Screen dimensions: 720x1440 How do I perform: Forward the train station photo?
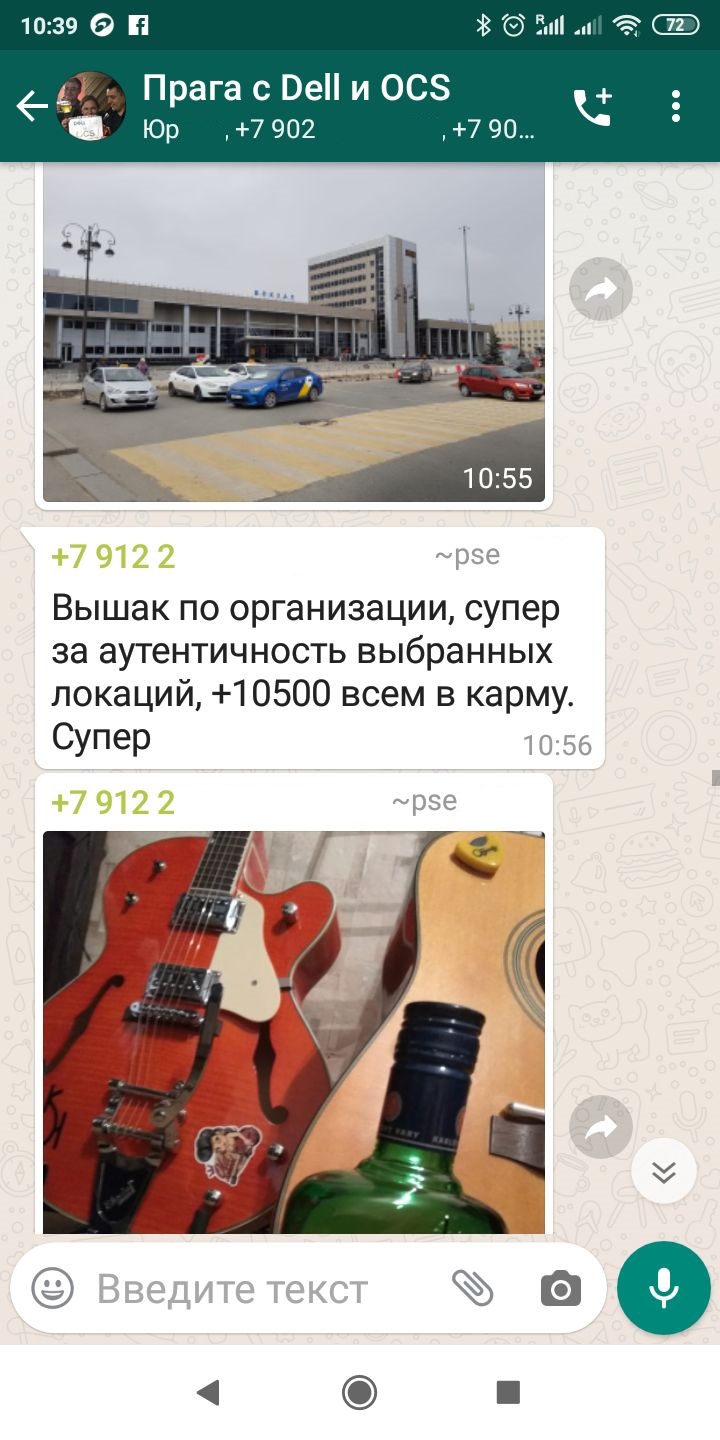tap(601, 291)
